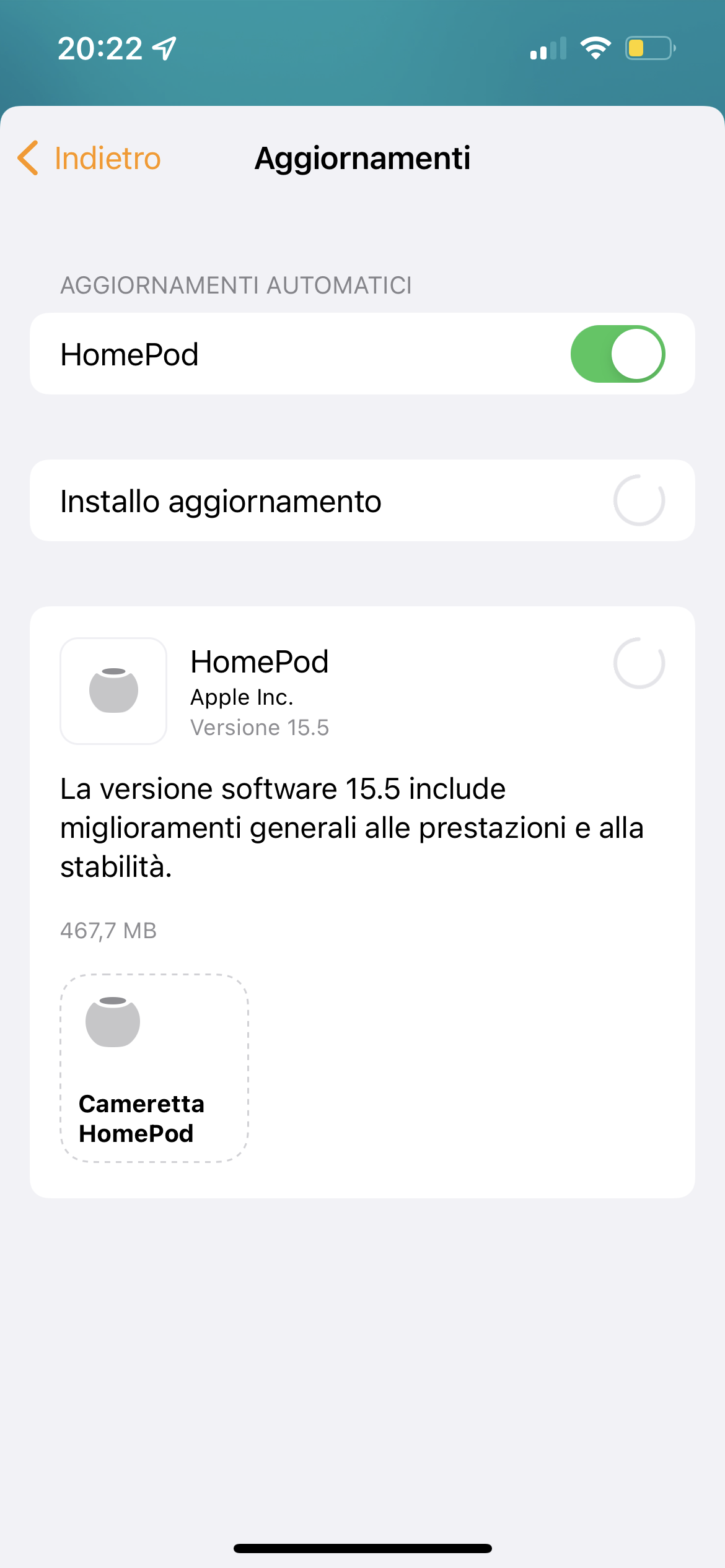Go back with the Indietro button
This screenshot has width=725, height=1568.
[x=89, y=158]
